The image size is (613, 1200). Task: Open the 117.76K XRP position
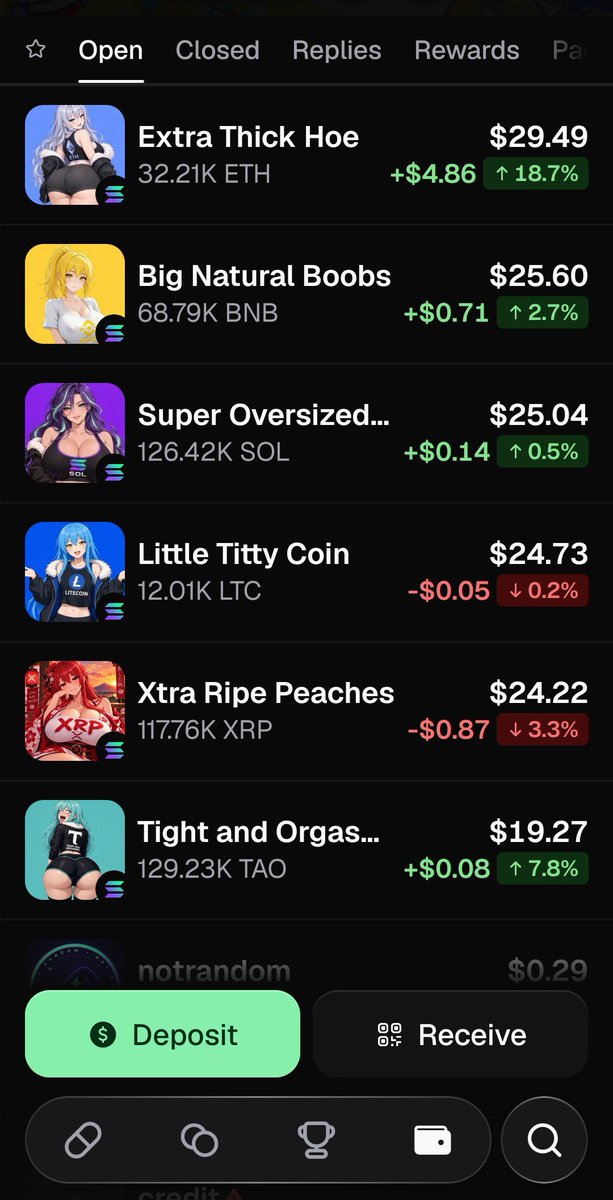[x=306, y=711]
